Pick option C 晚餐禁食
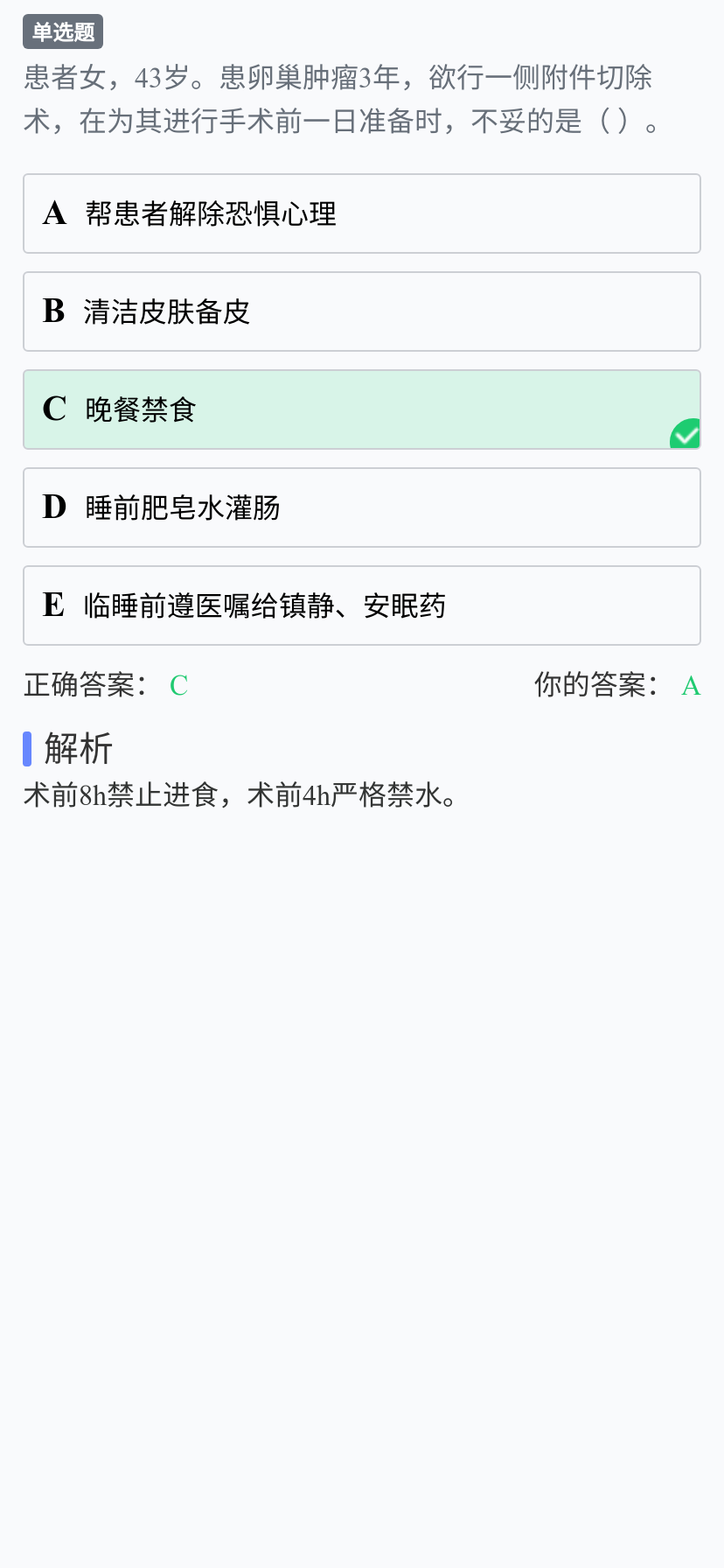Image resolution: width=724 pixels, height=1568 pixels. [x=362, y=409]
